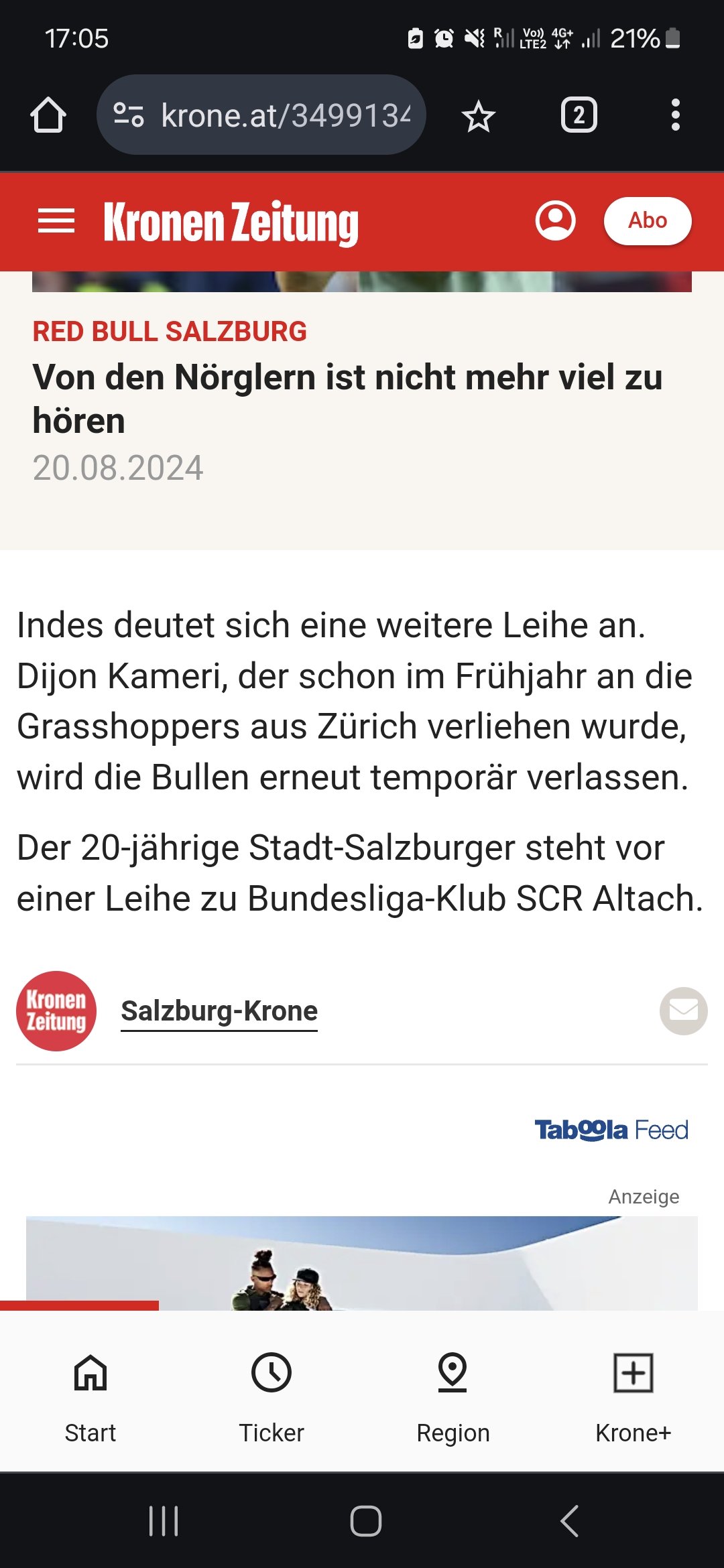Open the Salzburg-Krone author link

click(219, 1010)
